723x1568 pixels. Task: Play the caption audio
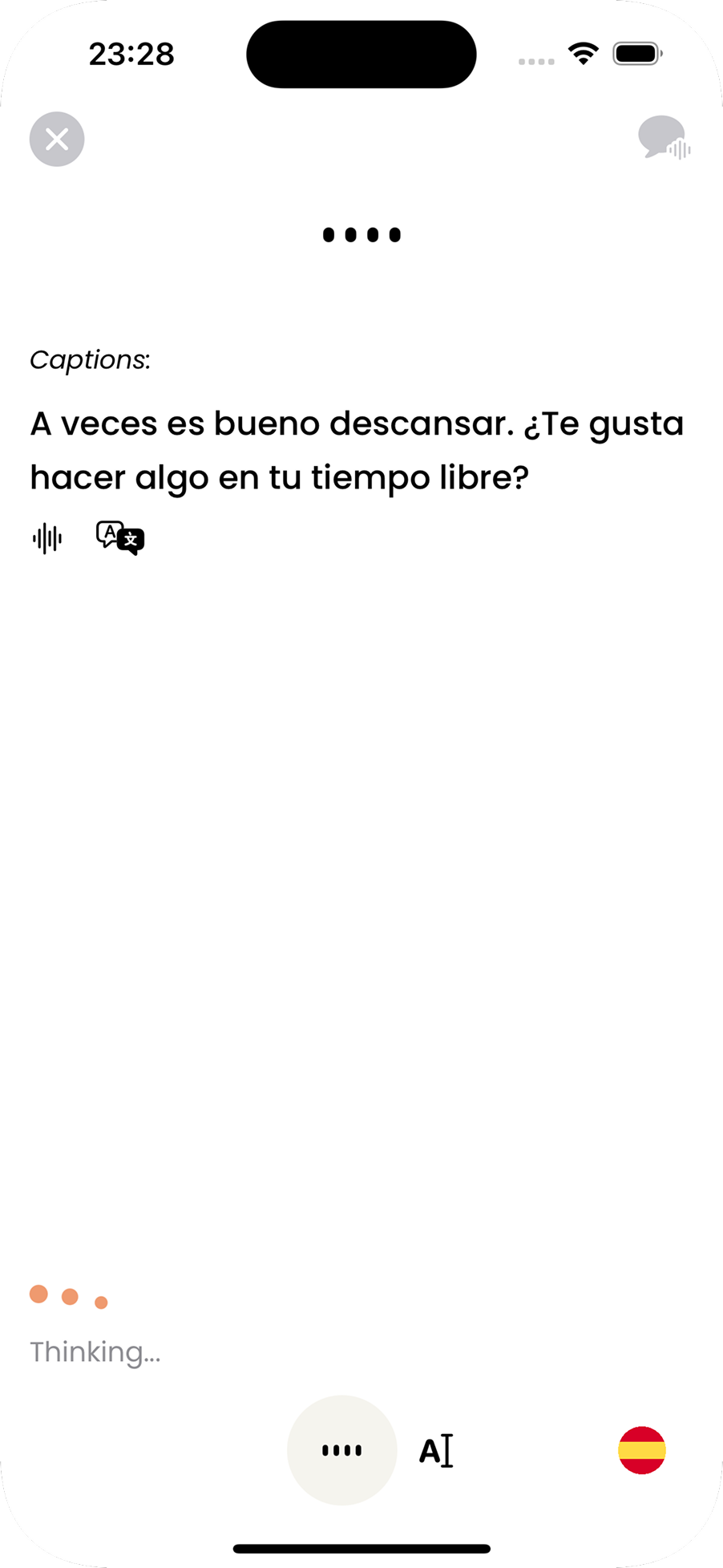point(47,538)
